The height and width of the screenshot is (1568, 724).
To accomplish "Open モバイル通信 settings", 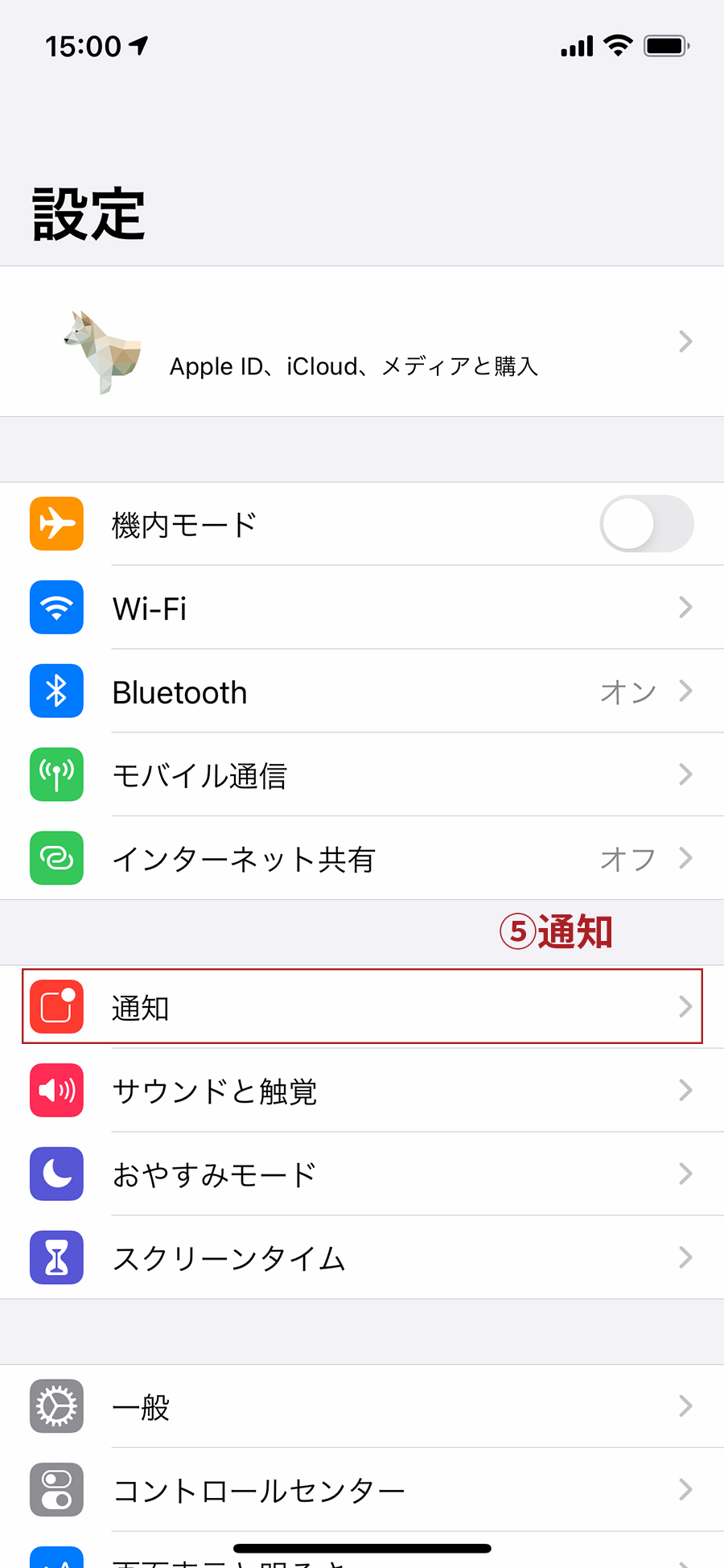I will coord(362,775).
